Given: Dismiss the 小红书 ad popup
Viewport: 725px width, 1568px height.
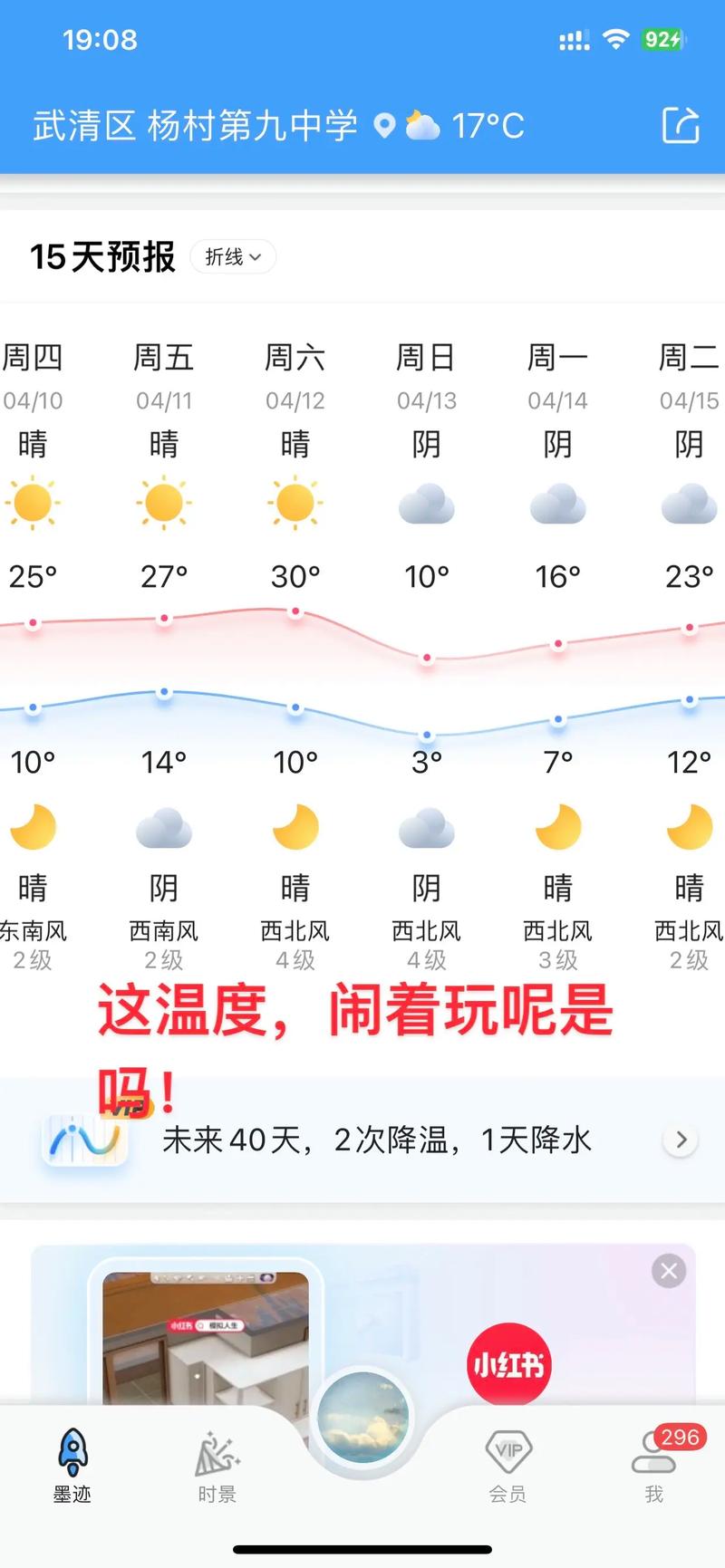Looking at the screenshot, I should click(x=669, y=1270).
